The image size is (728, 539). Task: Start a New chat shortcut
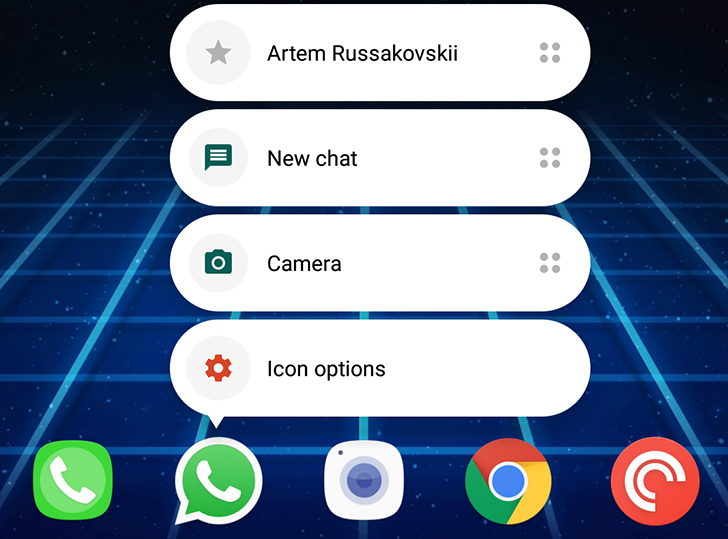pos(312,158)
